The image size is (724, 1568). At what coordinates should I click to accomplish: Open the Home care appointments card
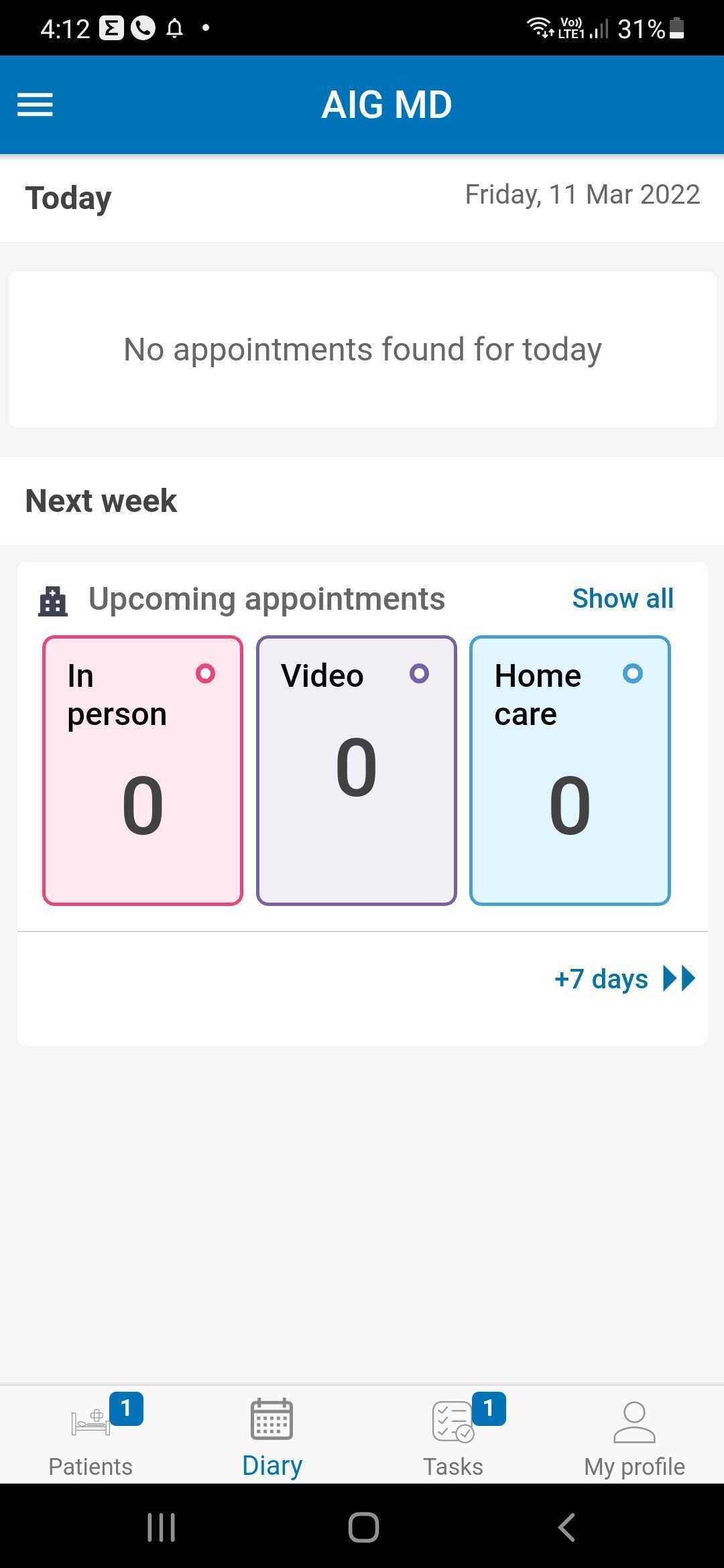pos(570,771)
